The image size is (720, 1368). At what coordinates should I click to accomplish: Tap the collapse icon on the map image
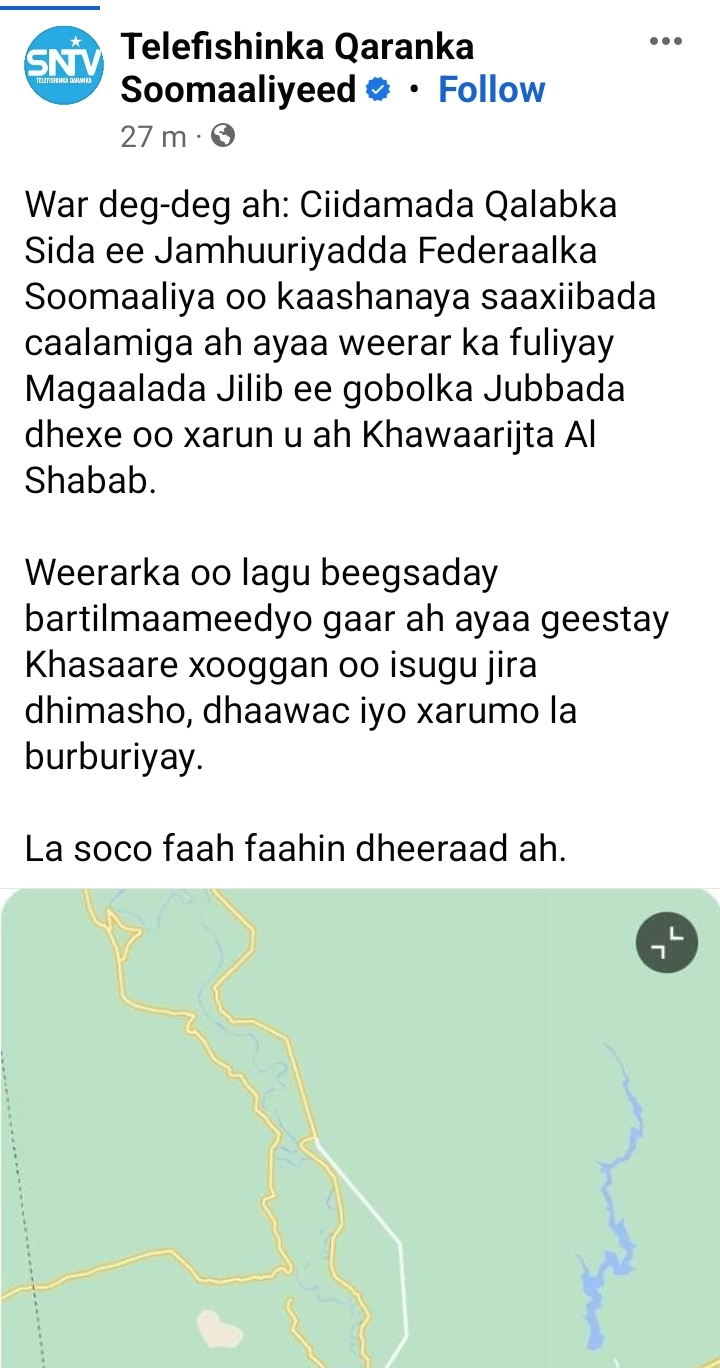pos(666,942)
